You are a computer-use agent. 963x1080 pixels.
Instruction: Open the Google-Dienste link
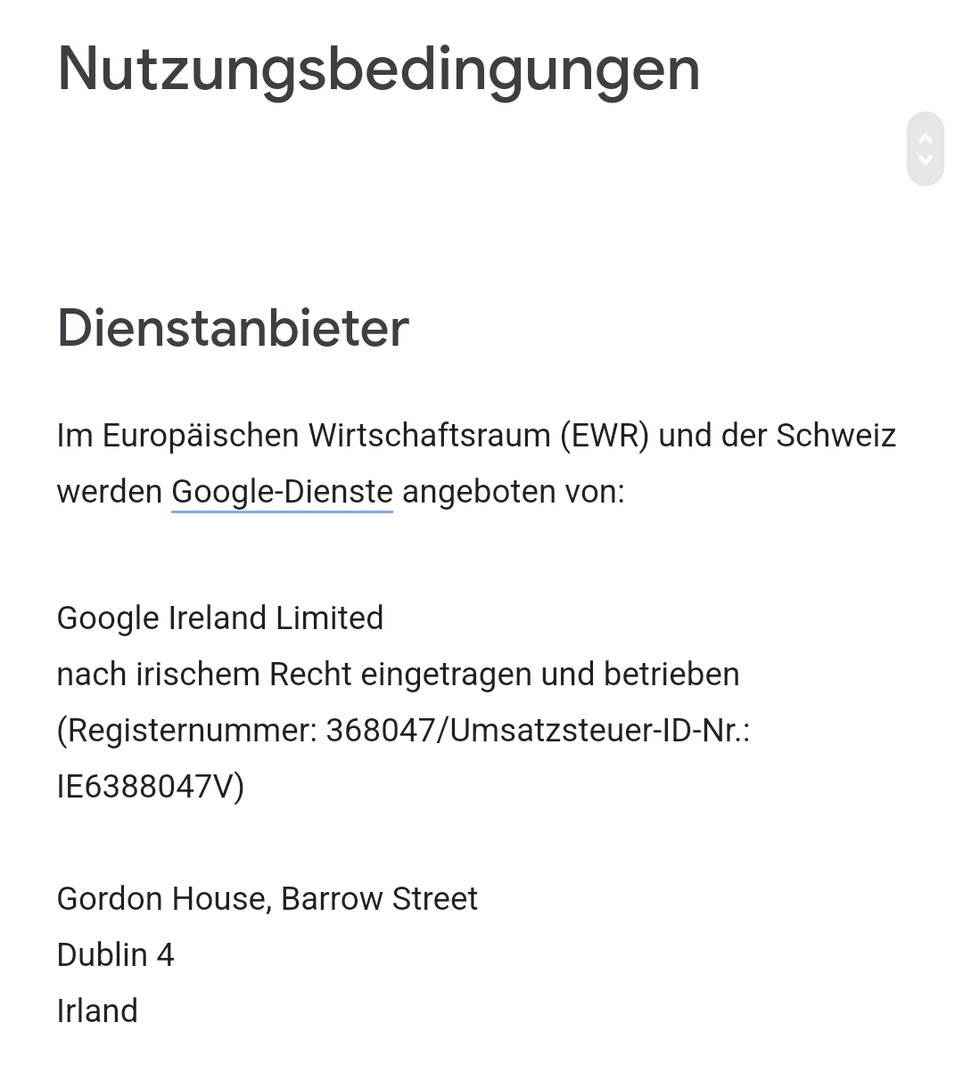click(282, 492)
